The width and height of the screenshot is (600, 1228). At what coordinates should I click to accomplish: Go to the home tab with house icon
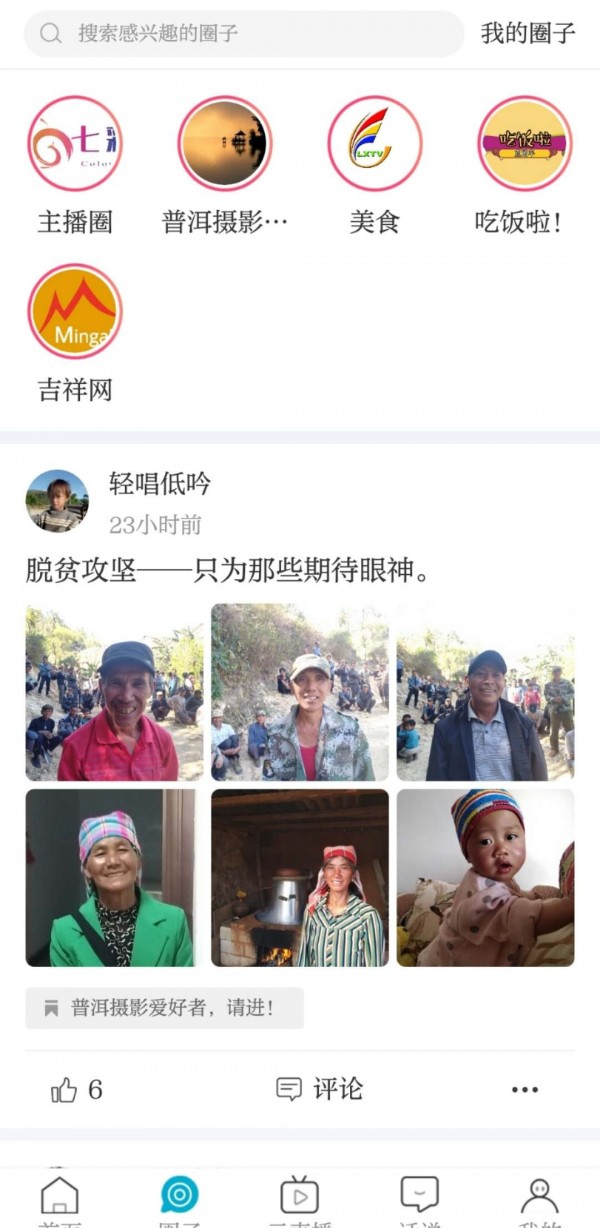(x=60, y=1198)
